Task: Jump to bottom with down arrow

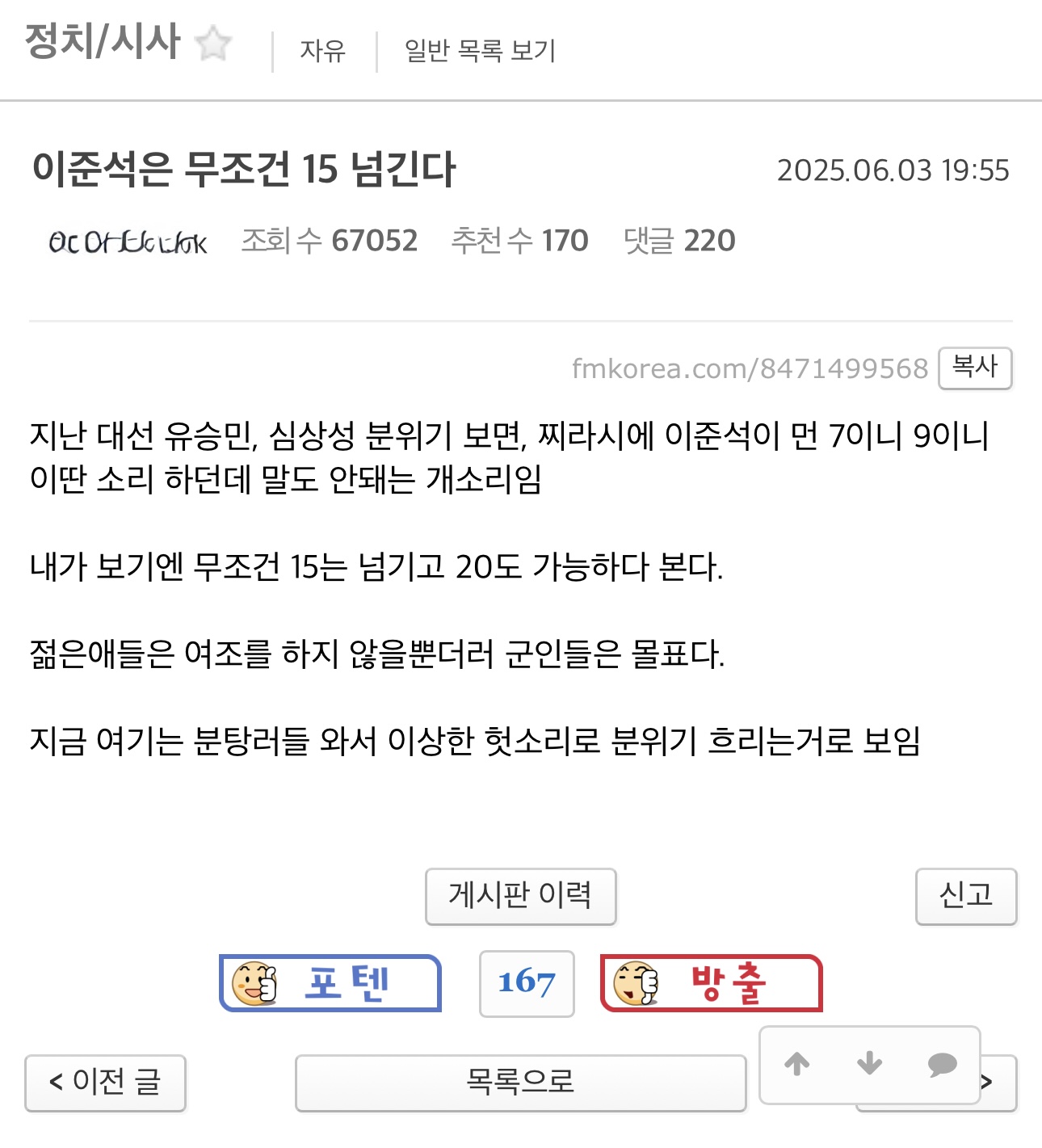Action: click(x=869, y=1064)
